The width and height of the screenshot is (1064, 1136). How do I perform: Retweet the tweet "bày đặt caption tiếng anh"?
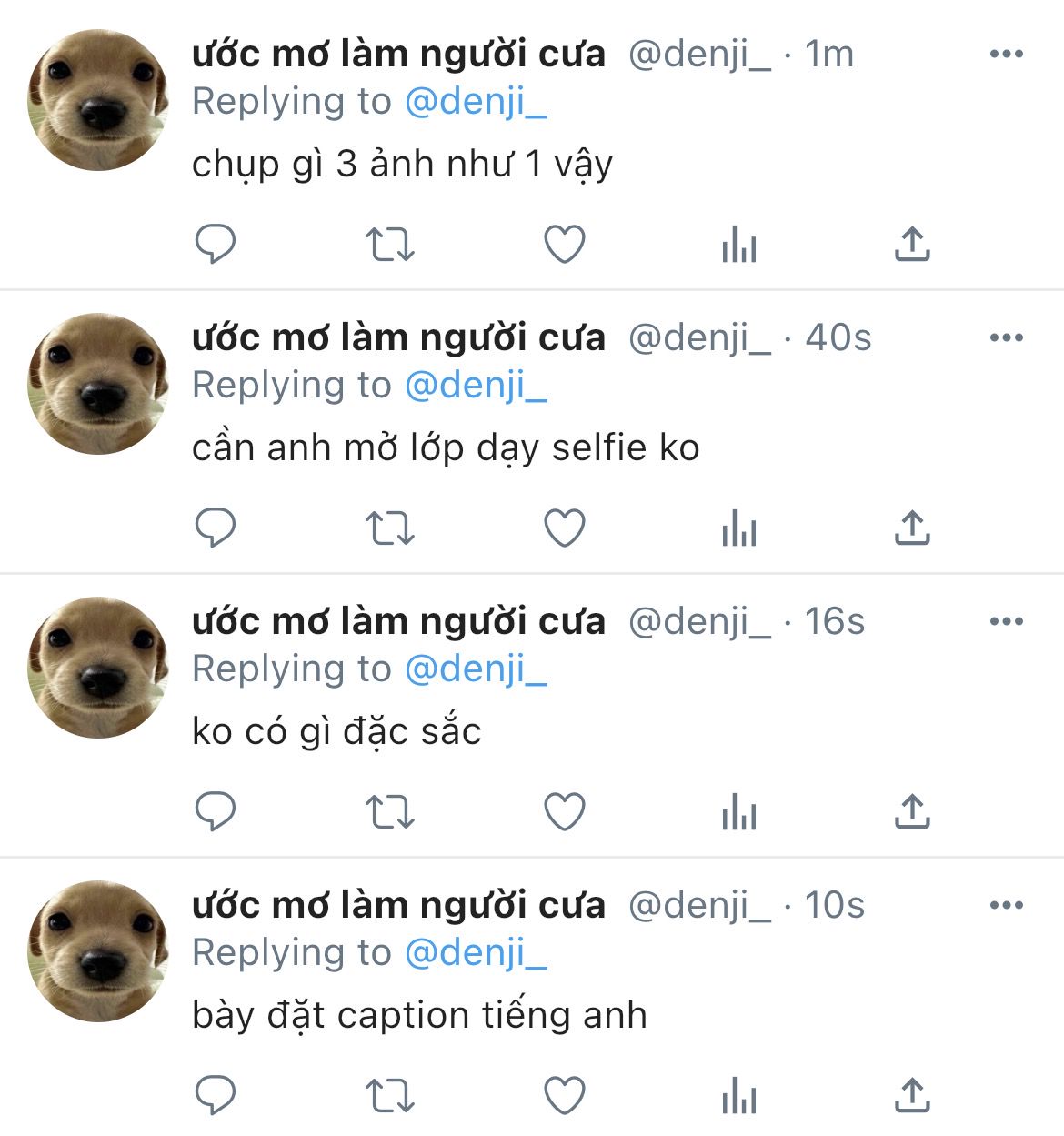coord(389,1095)
